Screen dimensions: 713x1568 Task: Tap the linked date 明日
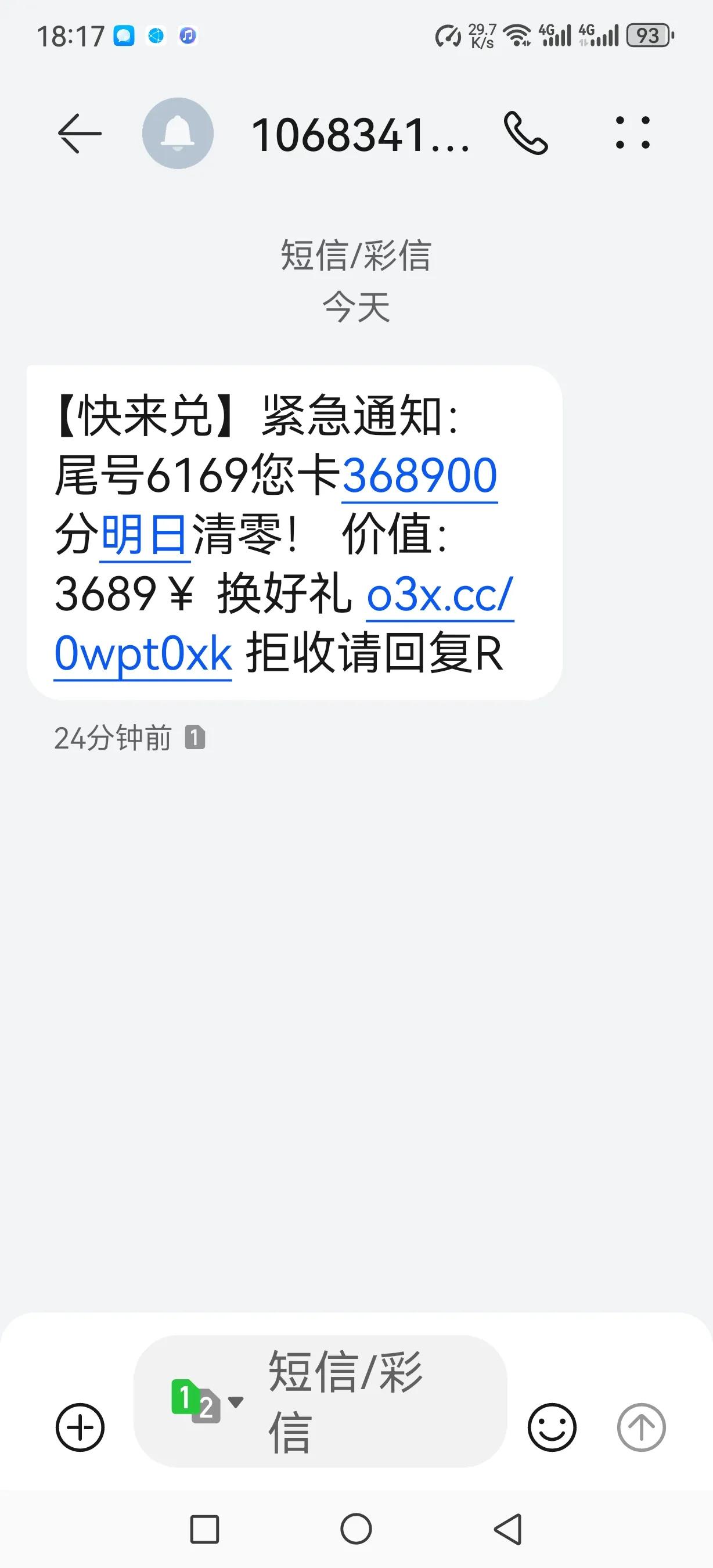coord(144,534)
